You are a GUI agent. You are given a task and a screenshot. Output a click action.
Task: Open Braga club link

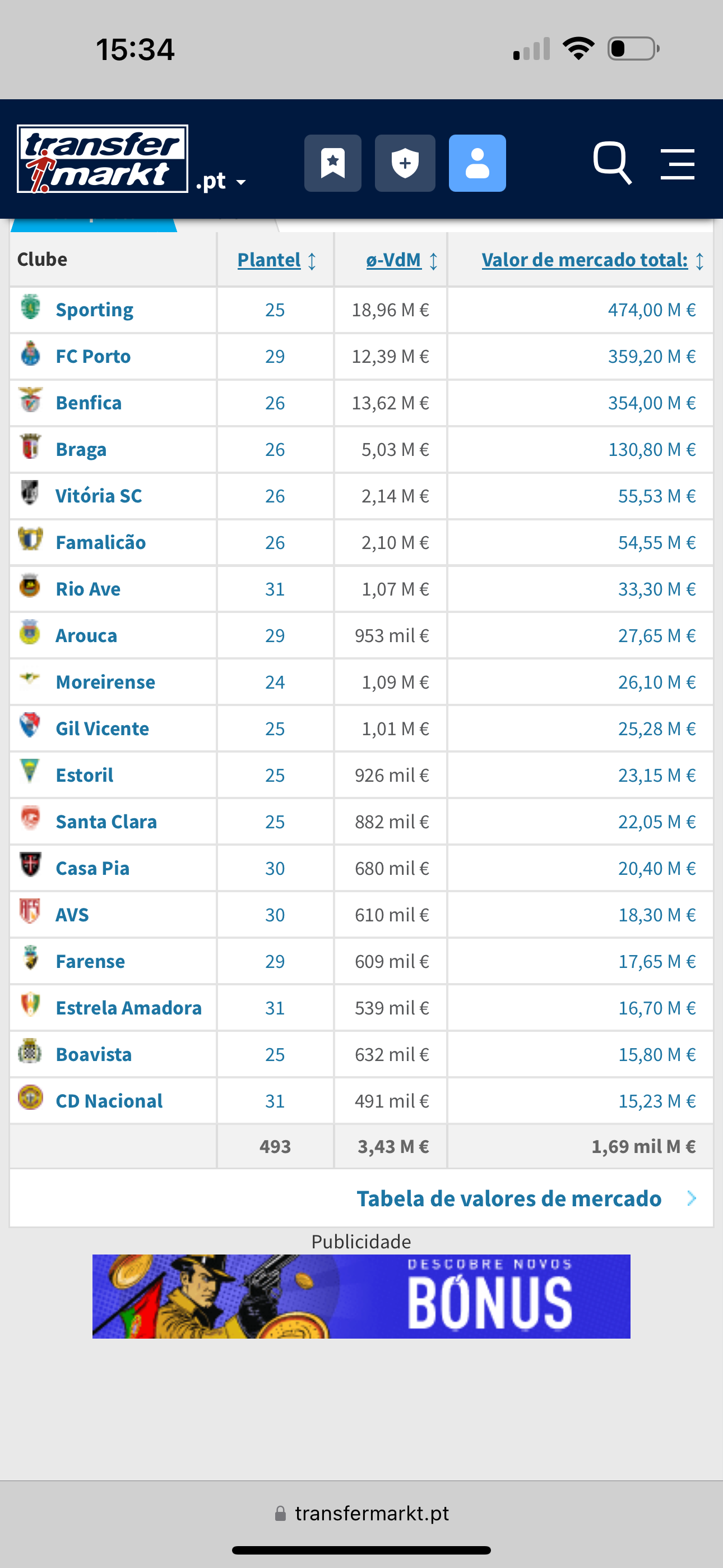pos(81,449)
